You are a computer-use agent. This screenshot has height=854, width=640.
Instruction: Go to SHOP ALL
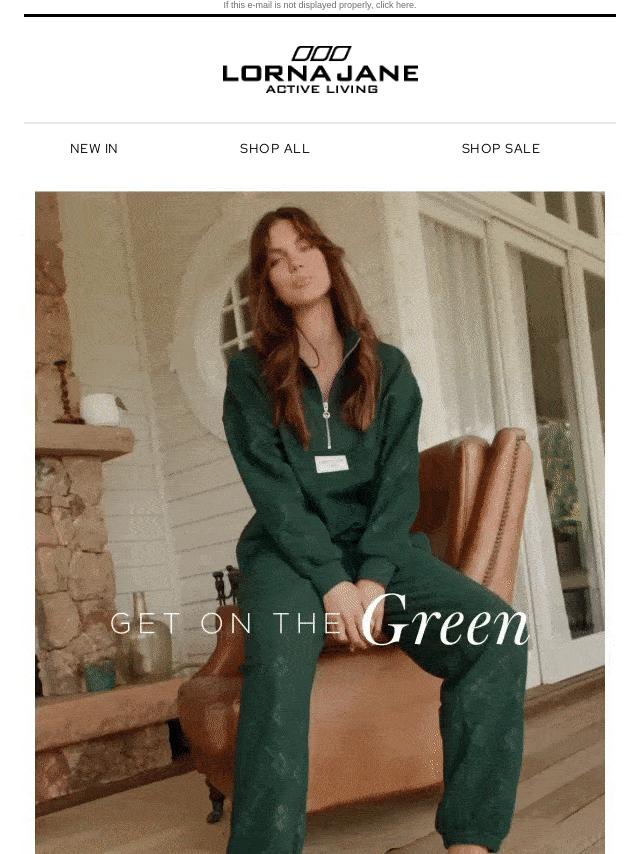click(x=275, y=149)
